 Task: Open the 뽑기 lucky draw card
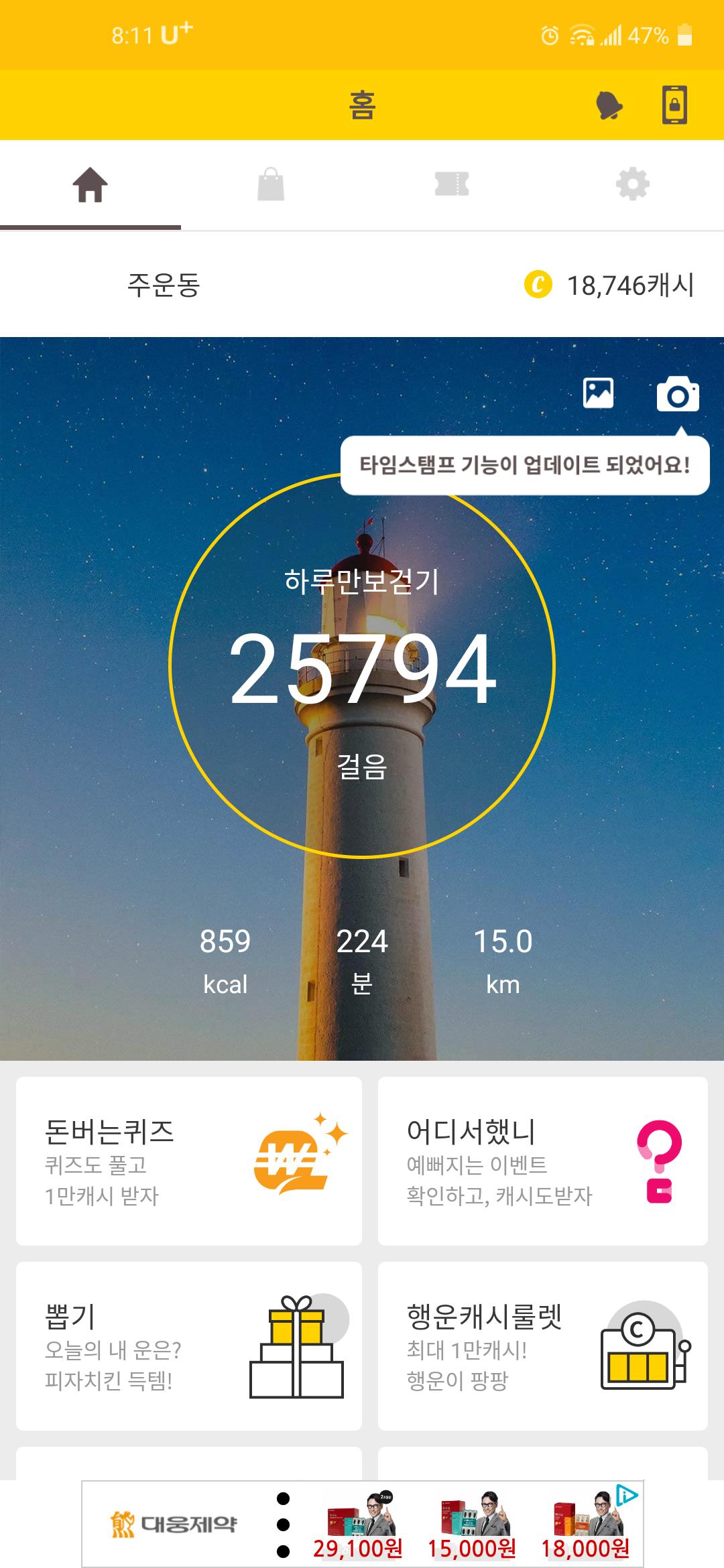(188, 1346)
